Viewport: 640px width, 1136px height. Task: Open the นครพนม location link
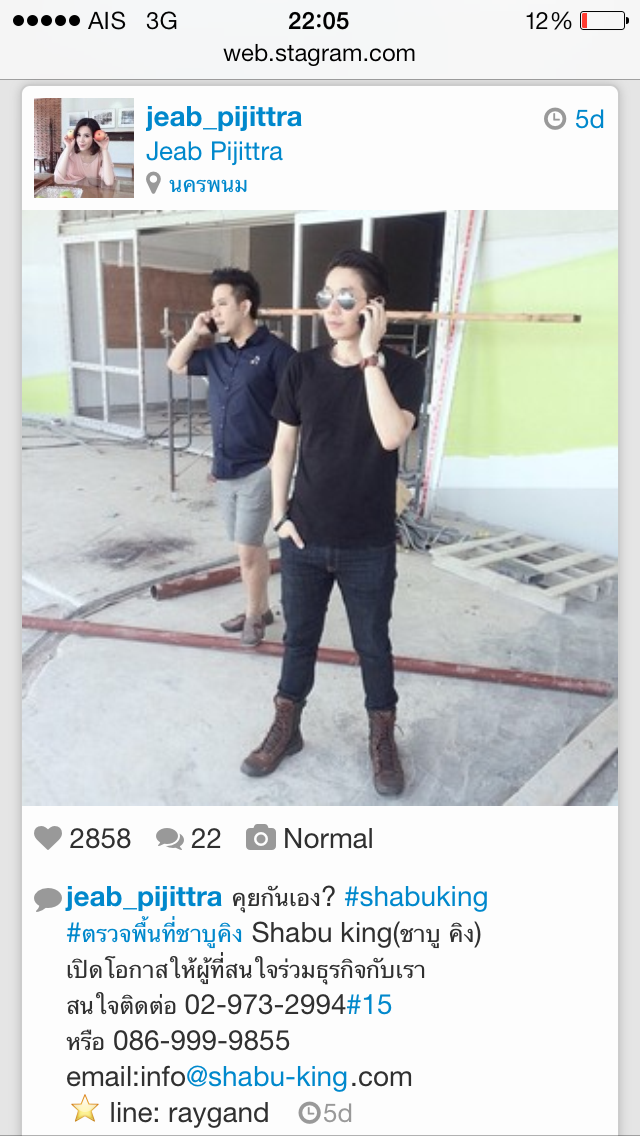[x=208, y=184]
